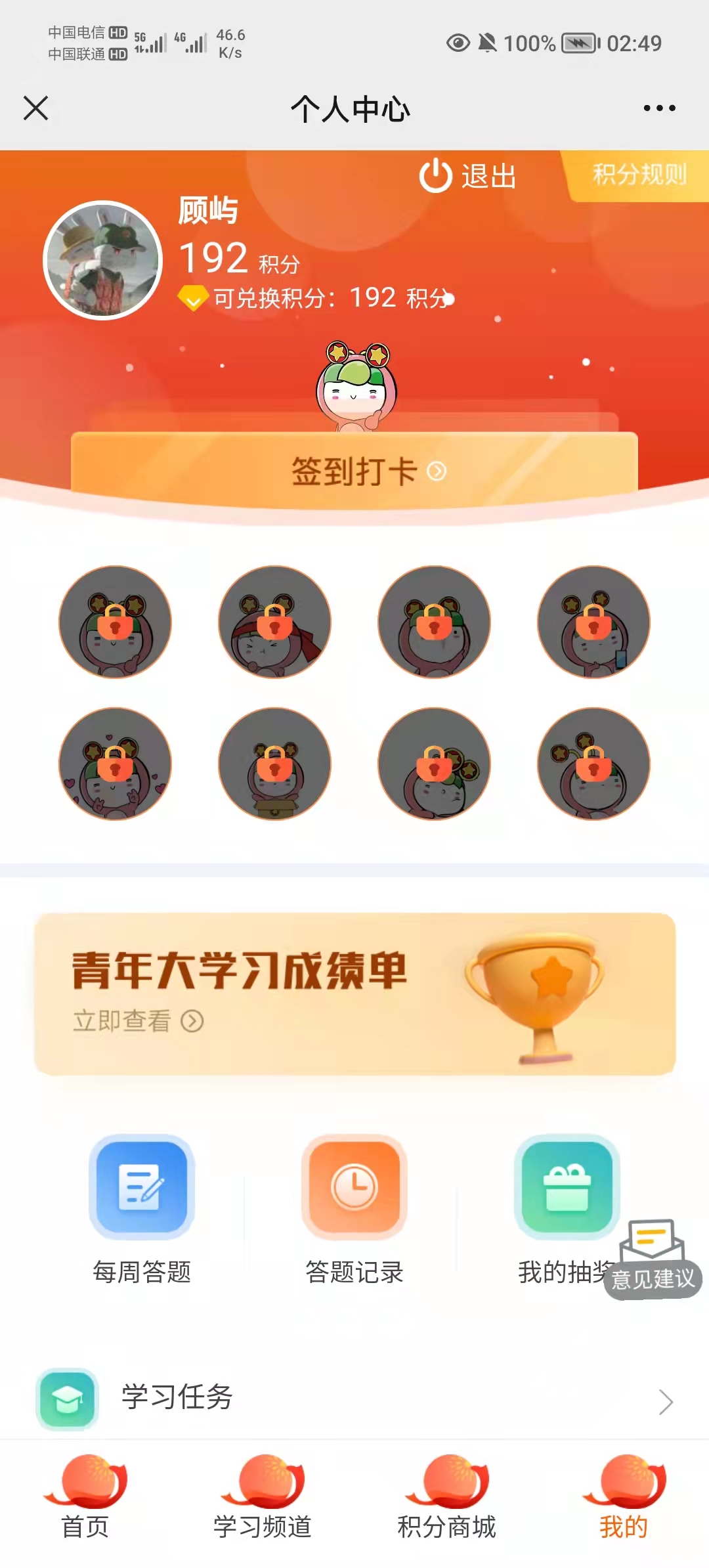
Task: Tap 签到打卡 to check in
Action: (354, 470)
